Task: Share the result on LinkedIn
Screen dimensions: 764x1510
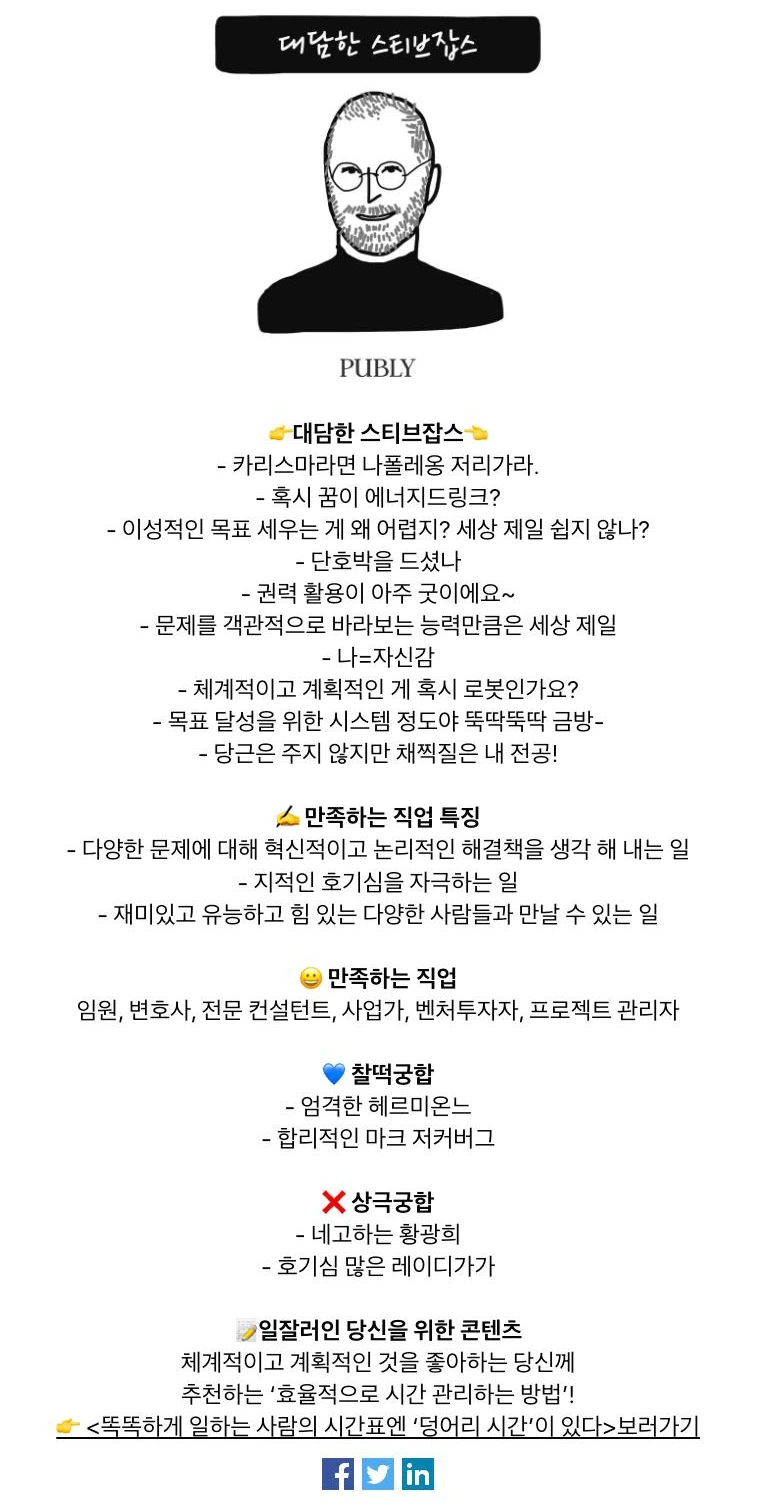Action: click(418, 1474)
